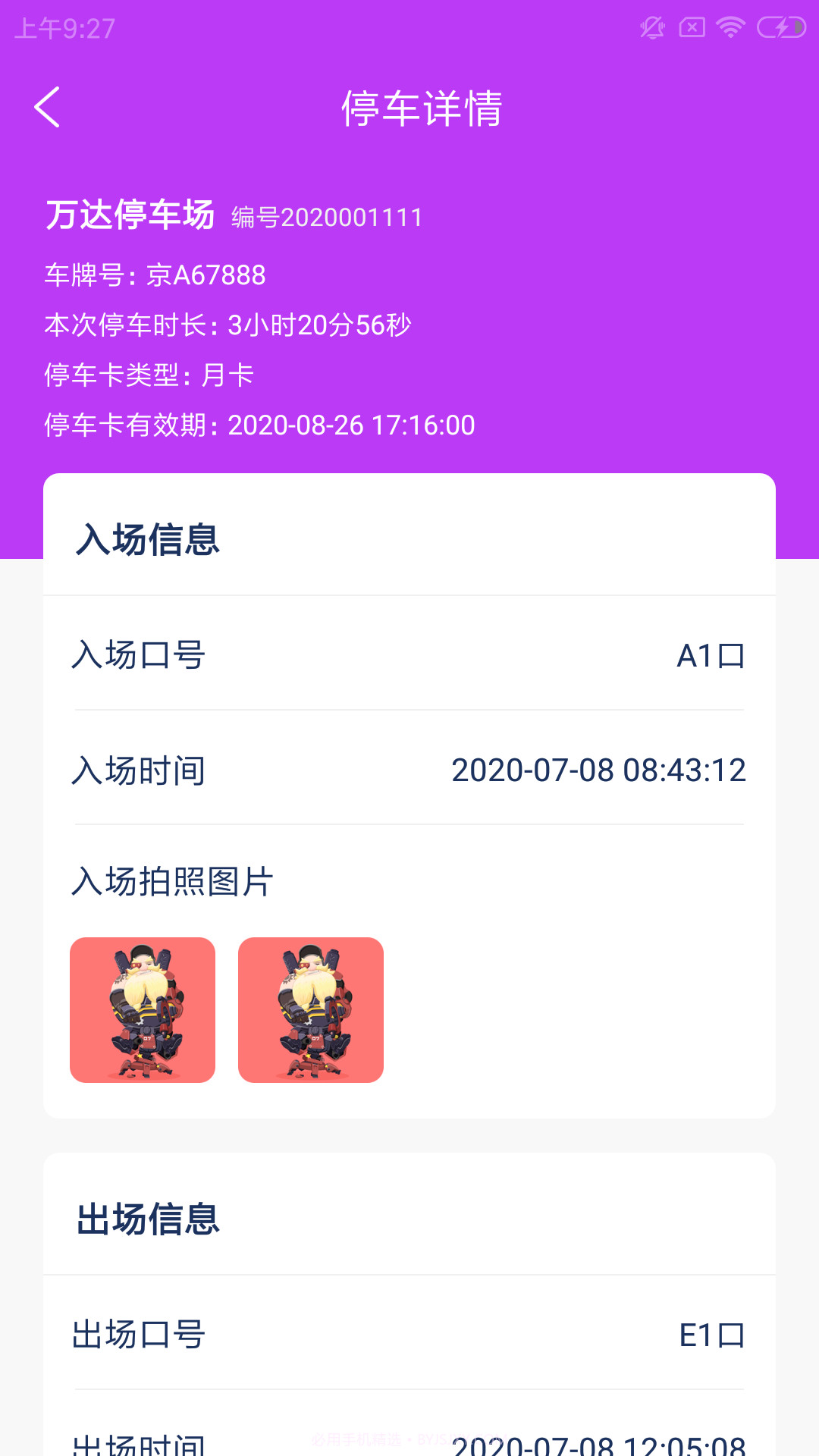Tap the 停车详情 page title
The image size is (819, 1456).
(x=422, y=108)
